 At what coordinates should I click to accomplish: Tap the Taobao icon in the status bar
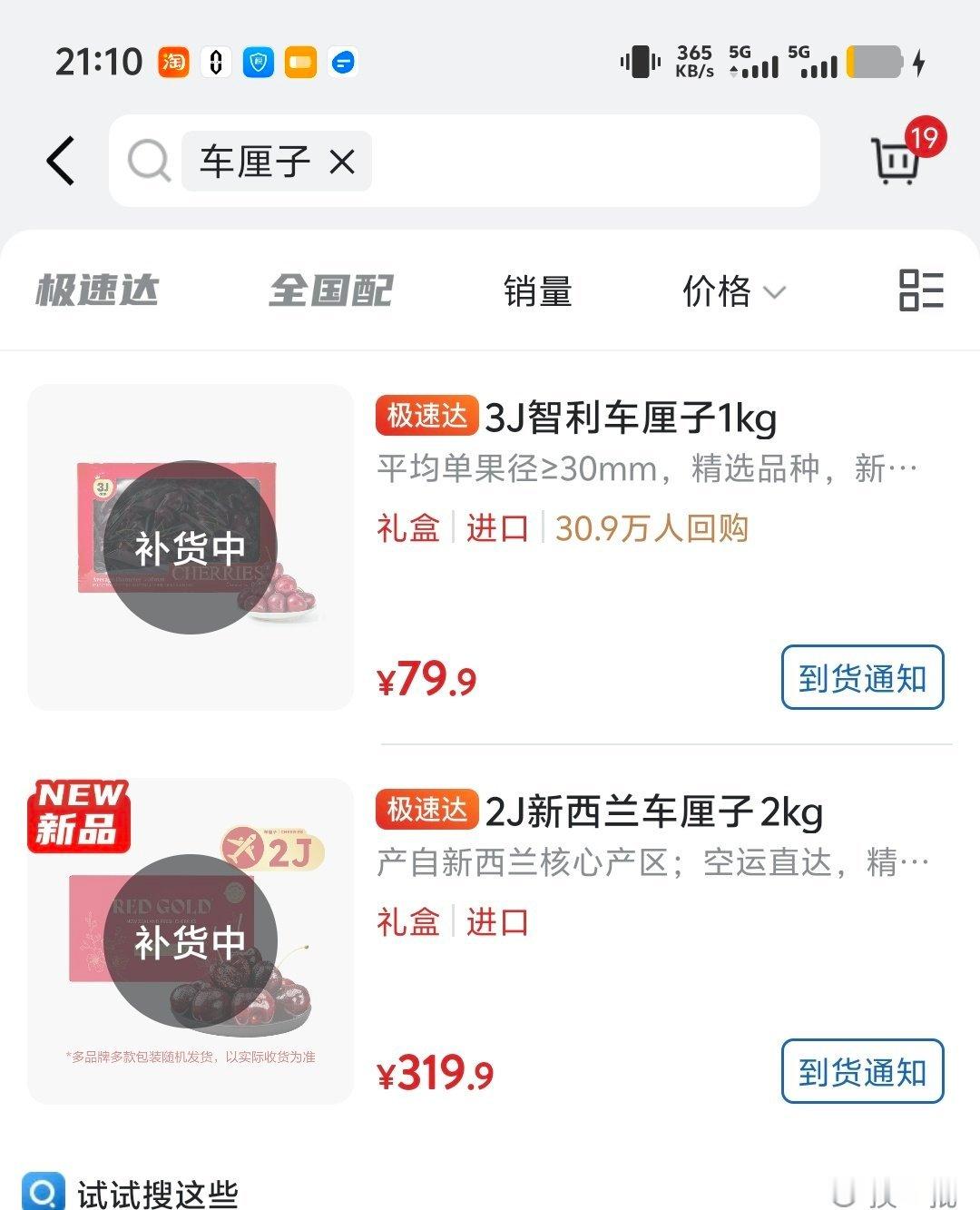172,62
